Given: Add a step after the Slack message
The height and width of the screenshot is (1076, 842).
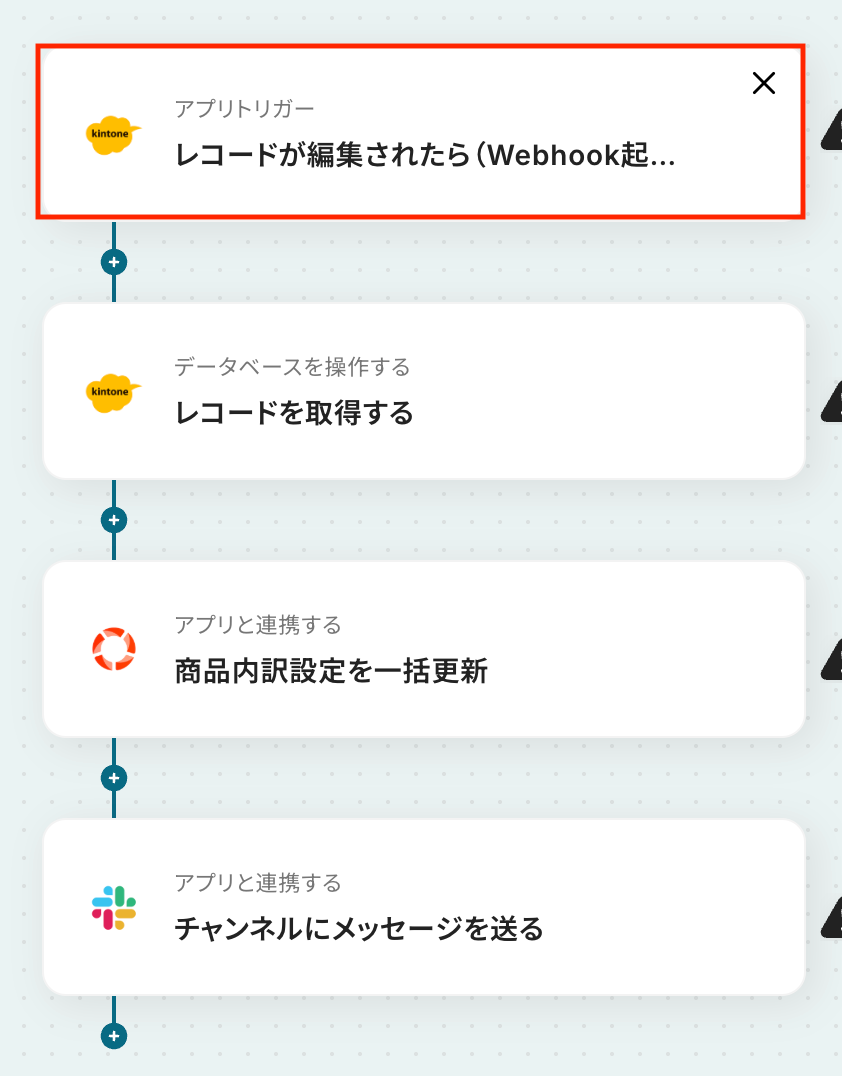Looking at the screenshot, I should (x=114, y=1036).
